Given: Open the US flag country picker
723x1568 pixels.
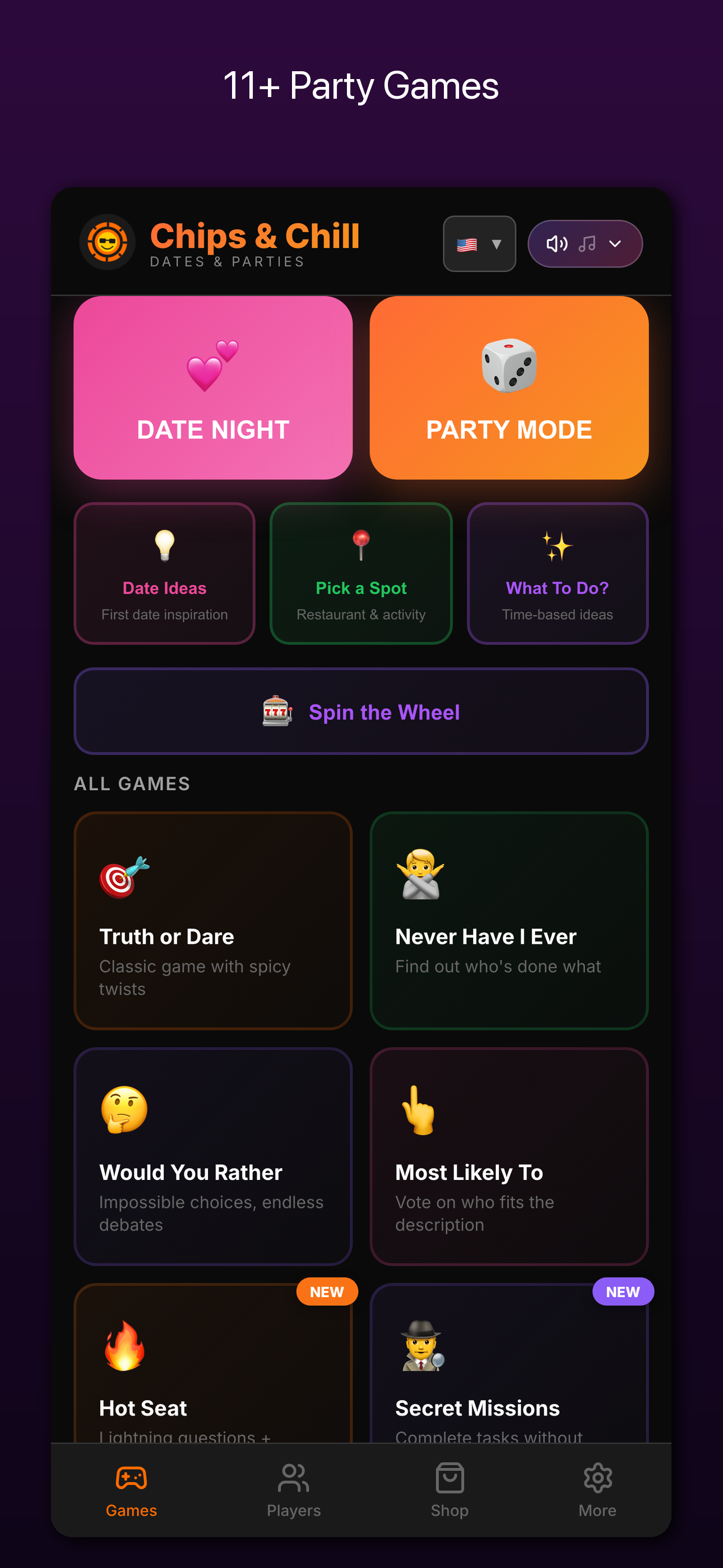Looking at the screenshot, I should (x=467, y=243).
